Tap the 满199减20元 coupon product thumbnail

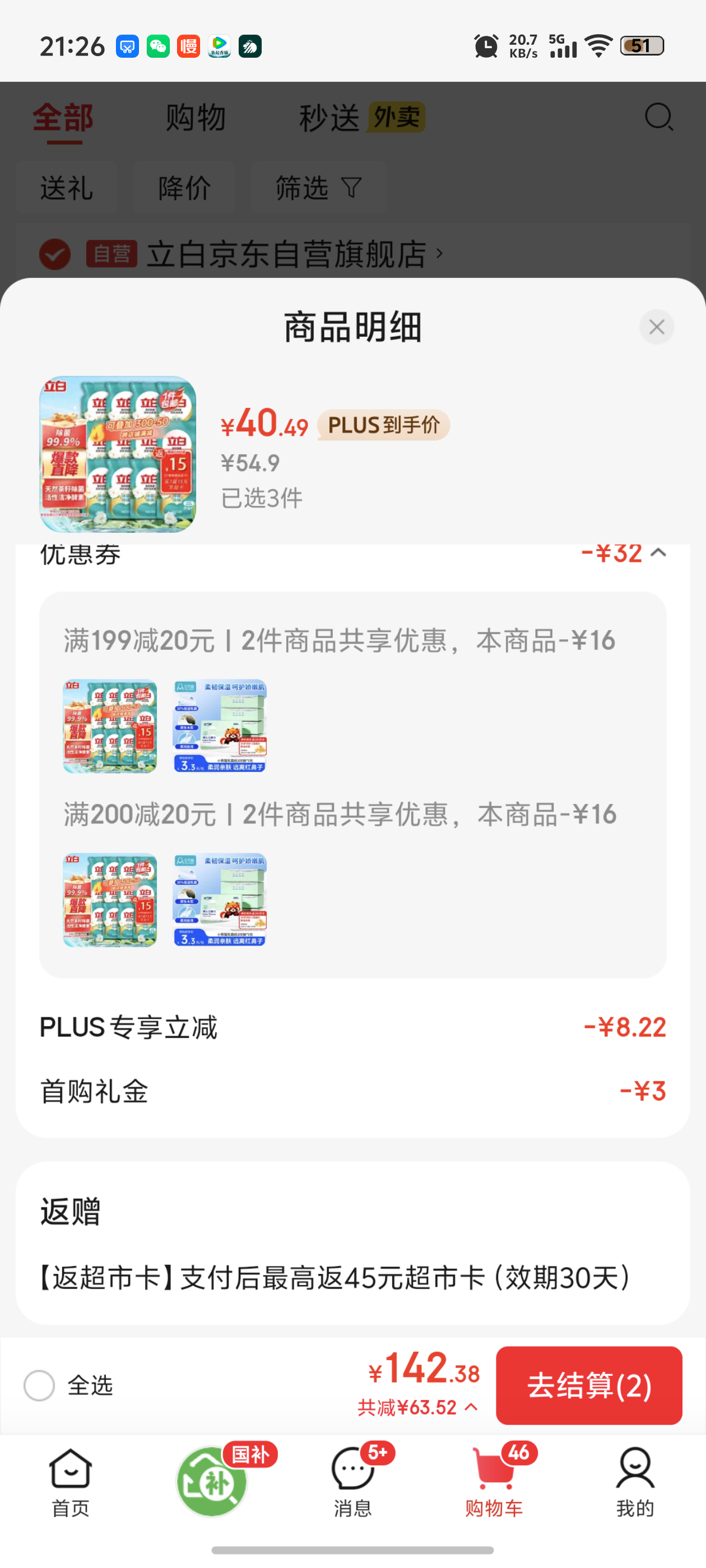pyautogui.click(x=110, y=725)
